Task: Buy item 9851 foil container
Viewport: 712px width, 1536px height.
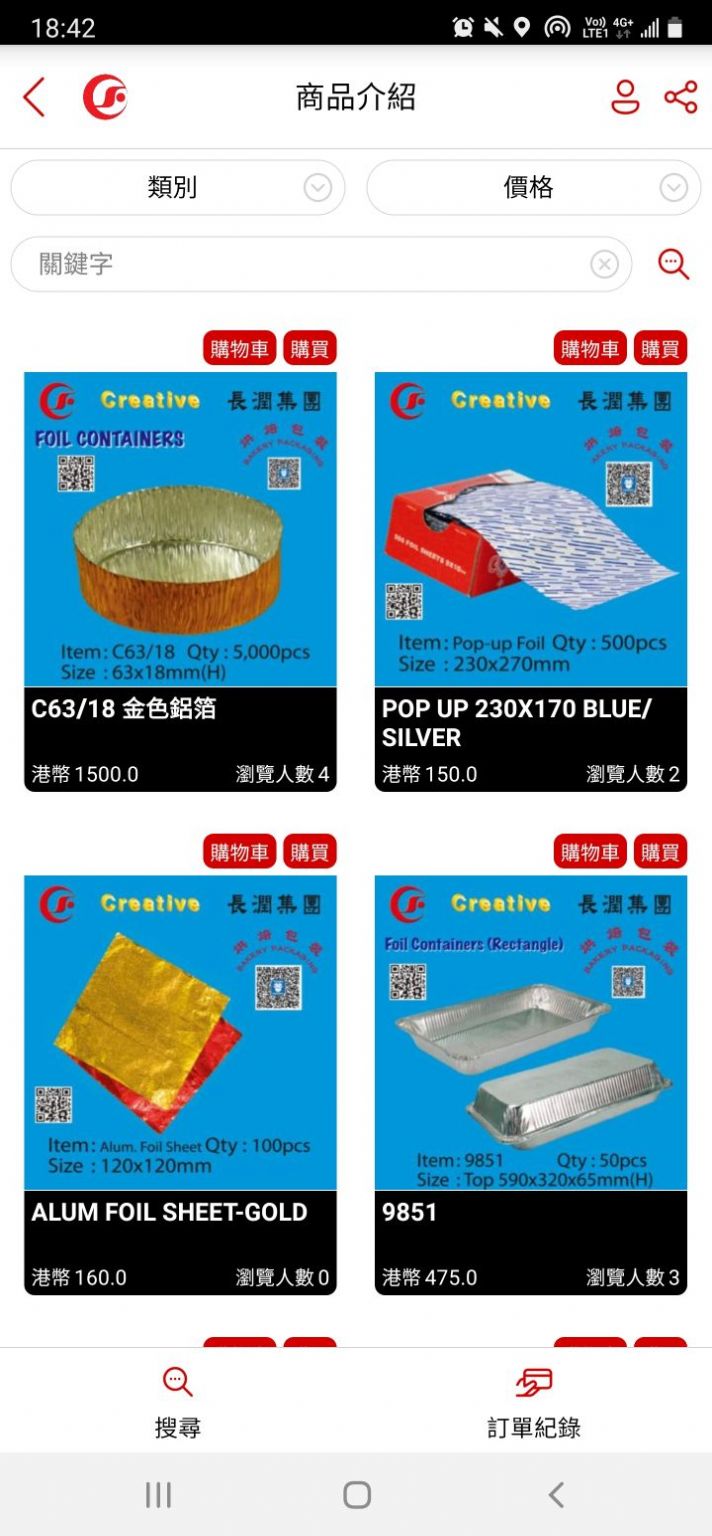Action: (660, 852)
